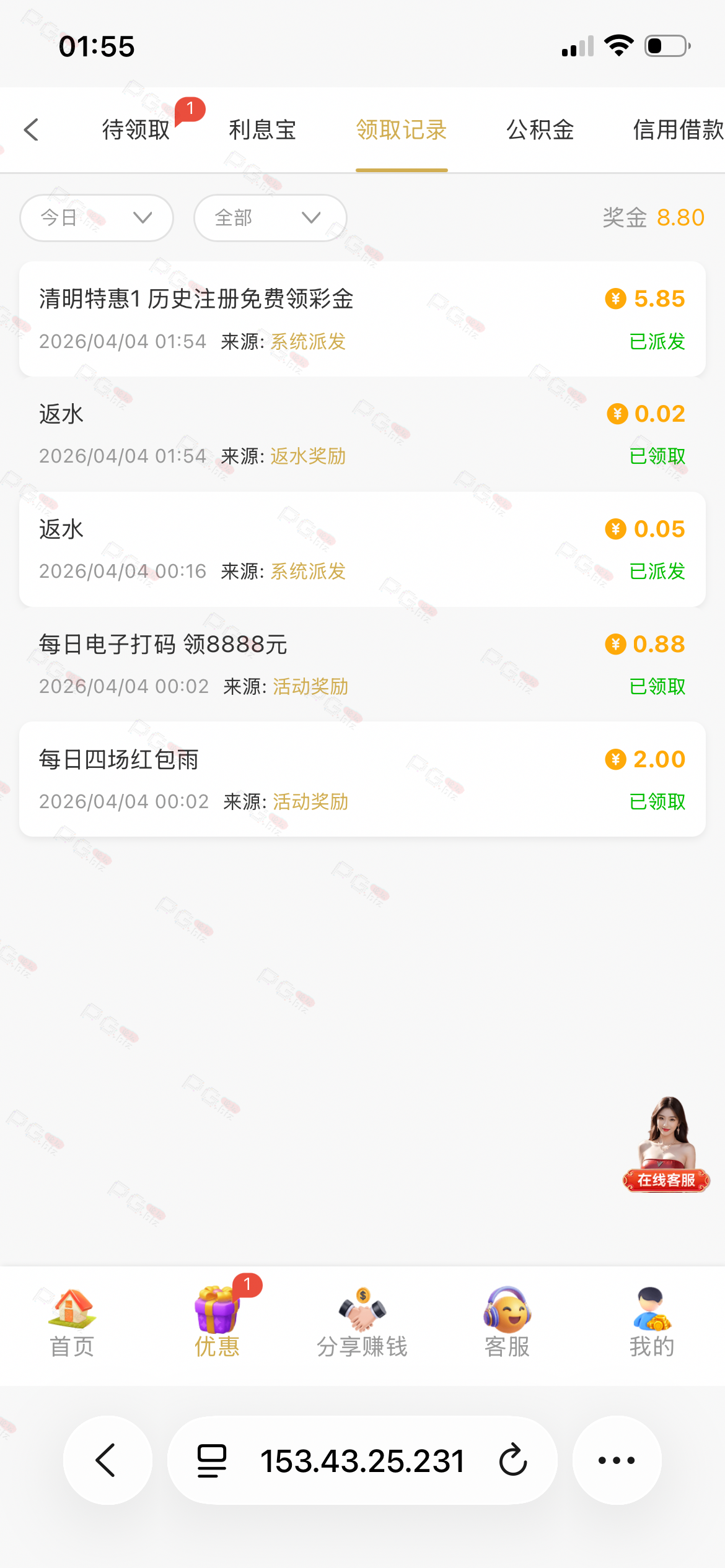Screen dimensions: 725x1568
Task: Go to the 首页 home tab
Action: (x=72, y=1323)
